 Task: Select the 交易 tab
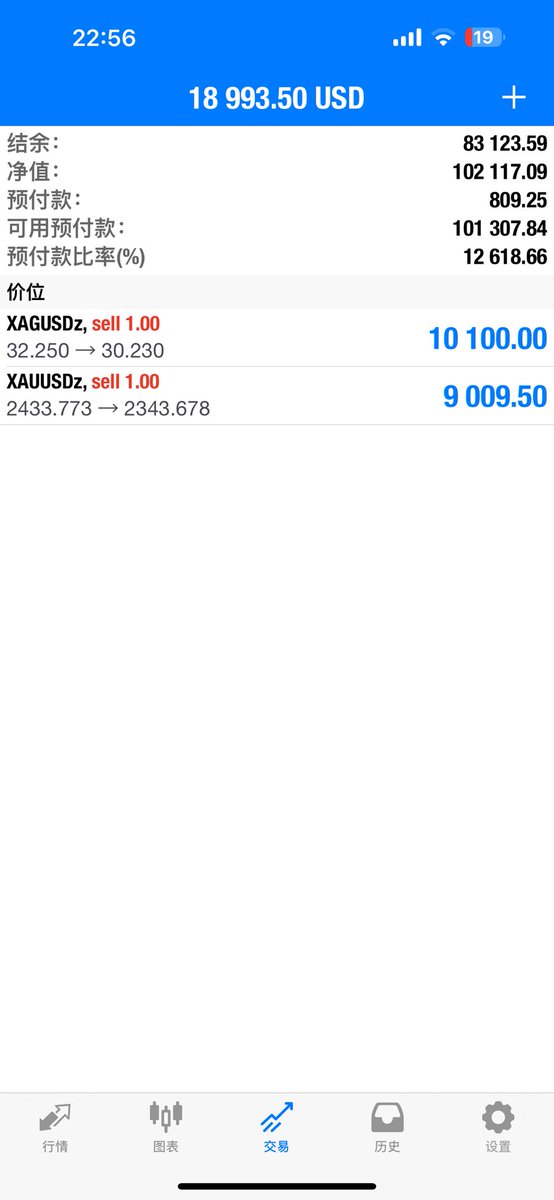276,1128
